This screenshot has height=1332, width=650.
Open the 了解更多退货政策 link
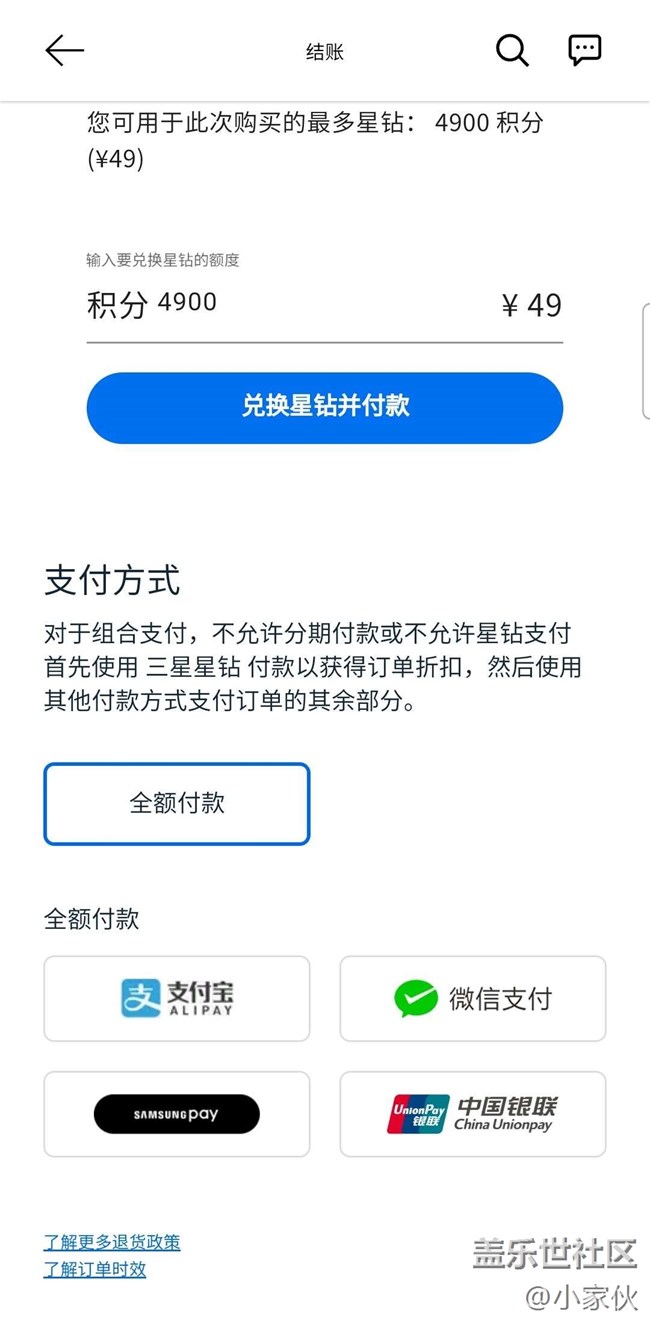click(x=112, y=1242)
